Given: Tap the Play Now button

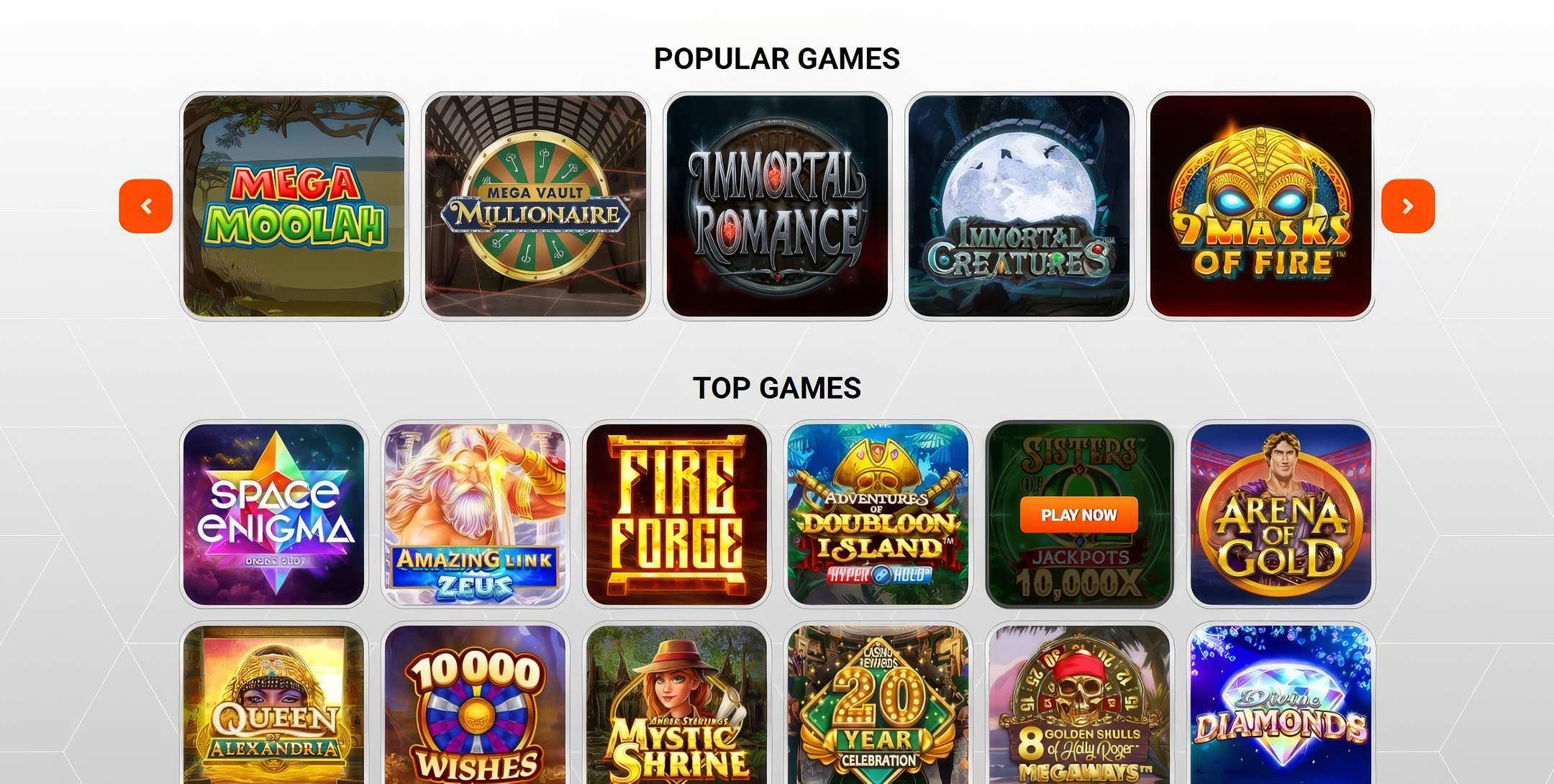Looking at the screenshot, I should pyautogui.click(x=1078, y=515).
